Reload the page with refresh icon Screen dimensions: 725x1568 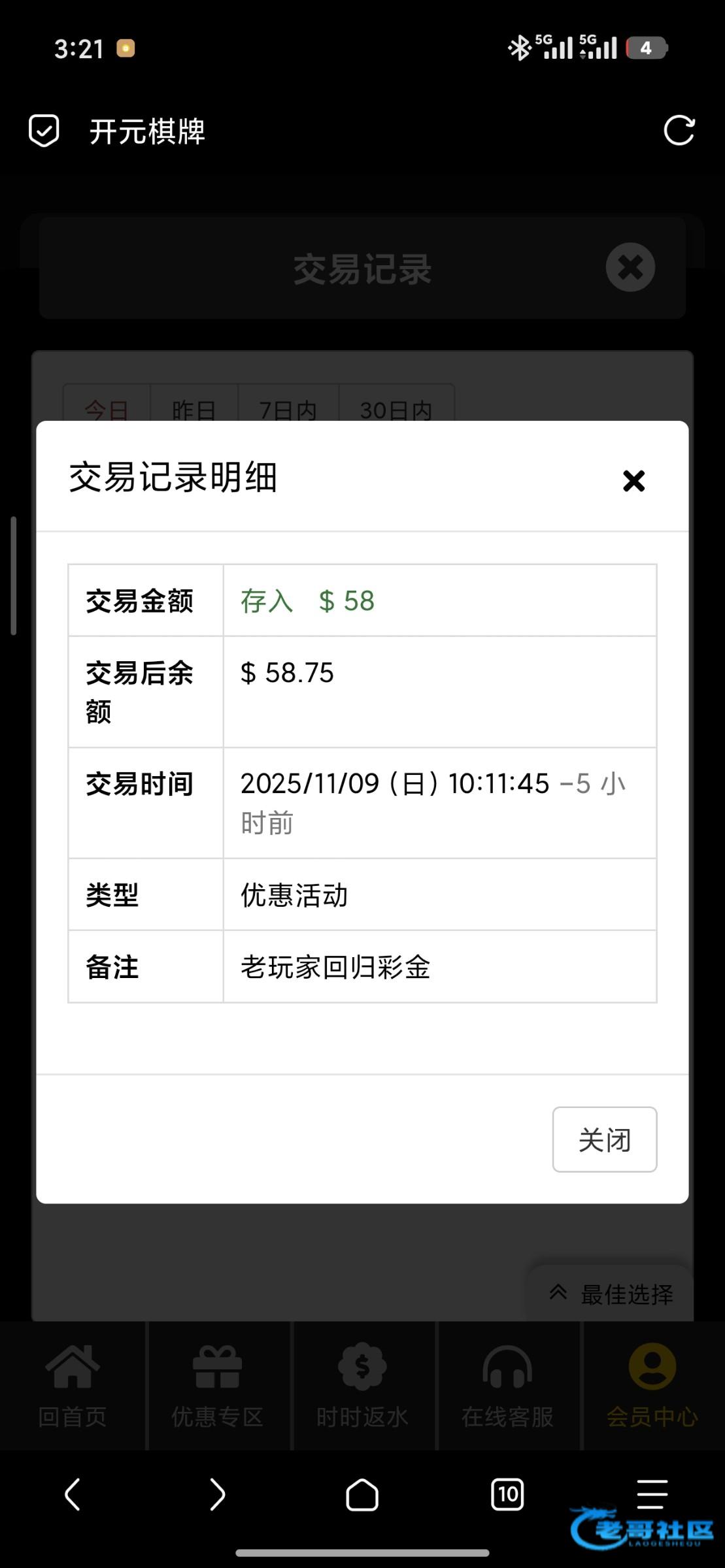[679, 131]
